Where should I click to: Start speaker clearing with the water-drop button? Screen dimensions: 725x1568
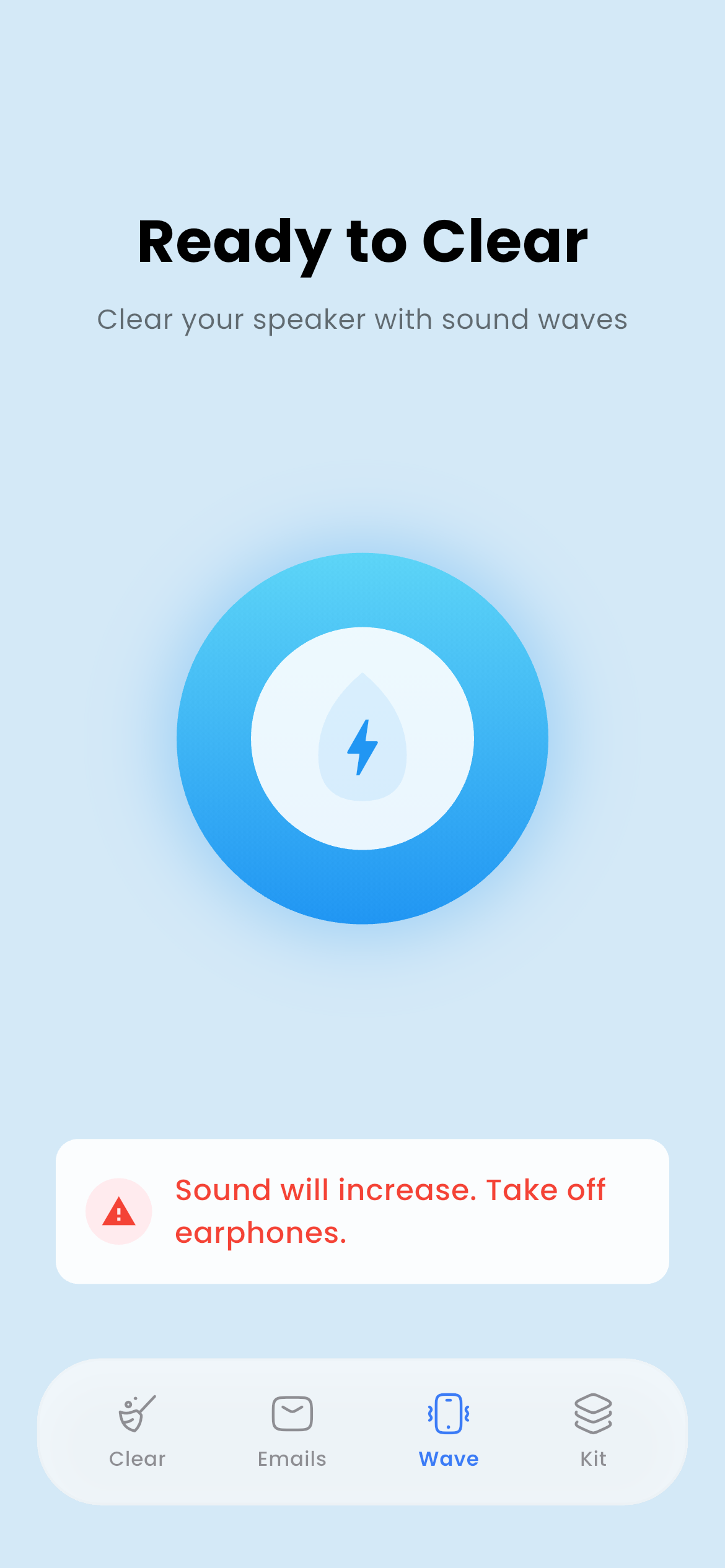(362, 738)
